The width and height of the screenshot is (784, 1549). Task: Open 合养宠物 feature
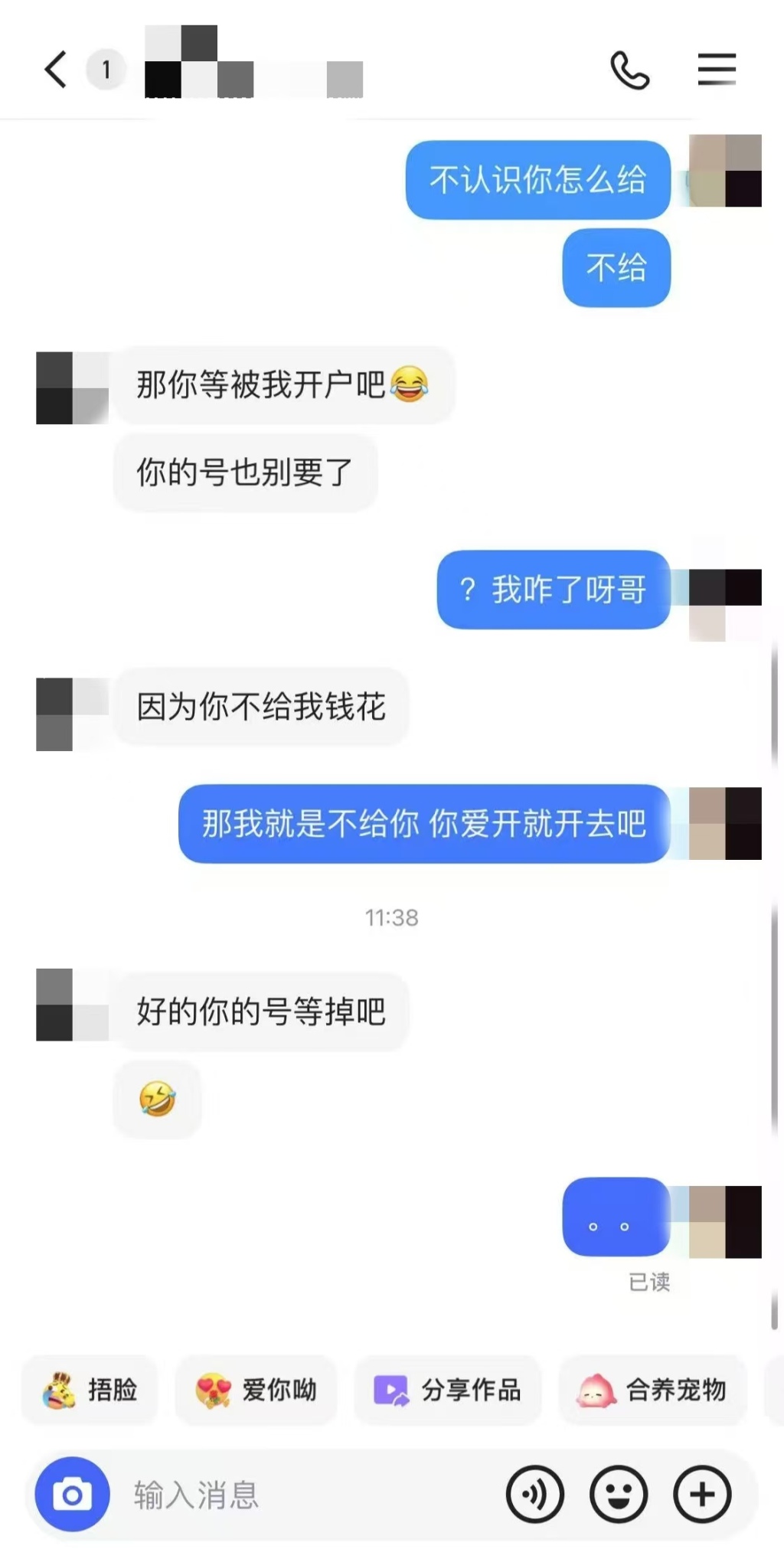pyautogui.click(x=652, y=1389)
